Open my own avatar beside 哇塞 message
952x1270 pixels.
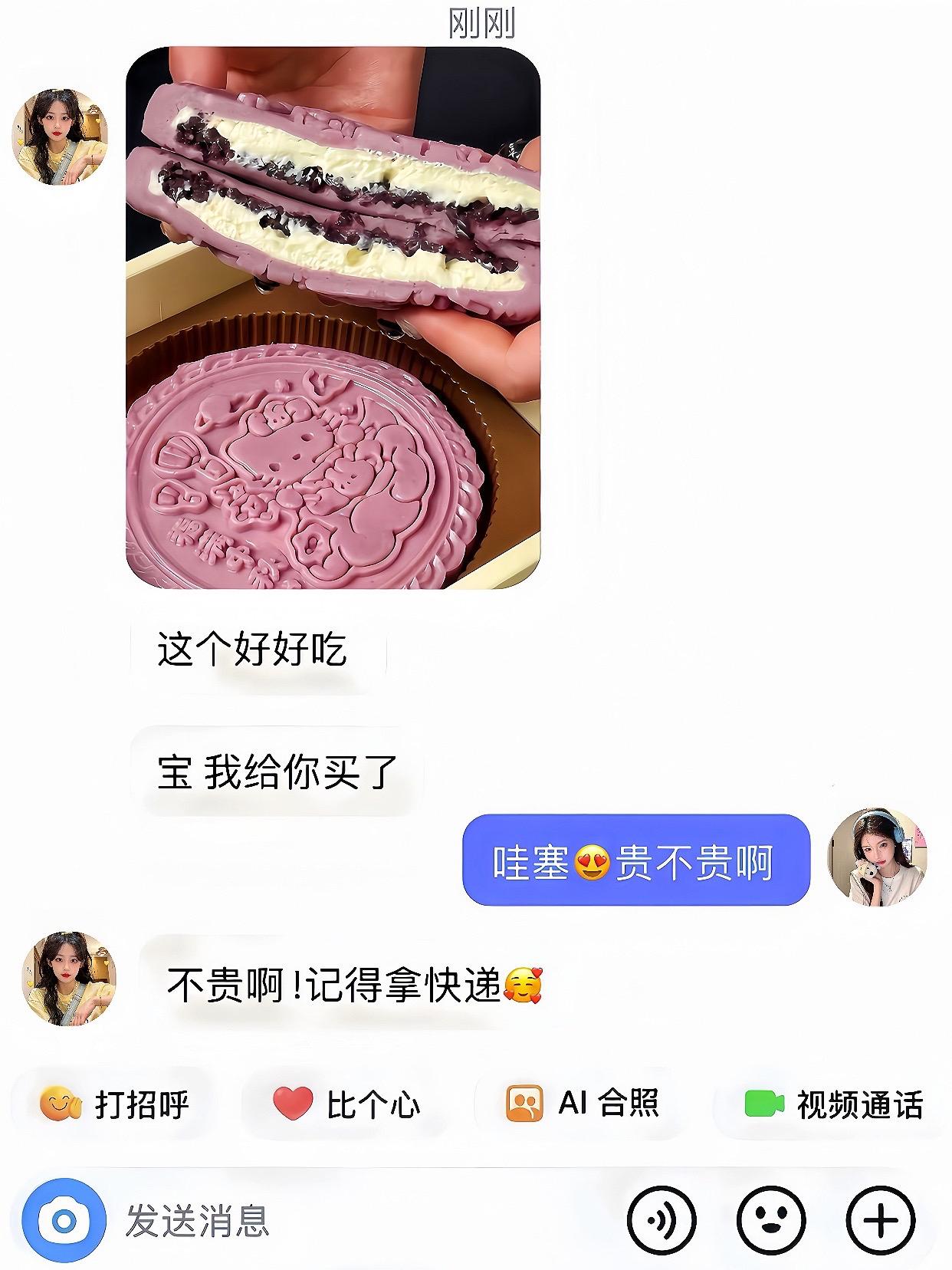click(x=877, y=856)
